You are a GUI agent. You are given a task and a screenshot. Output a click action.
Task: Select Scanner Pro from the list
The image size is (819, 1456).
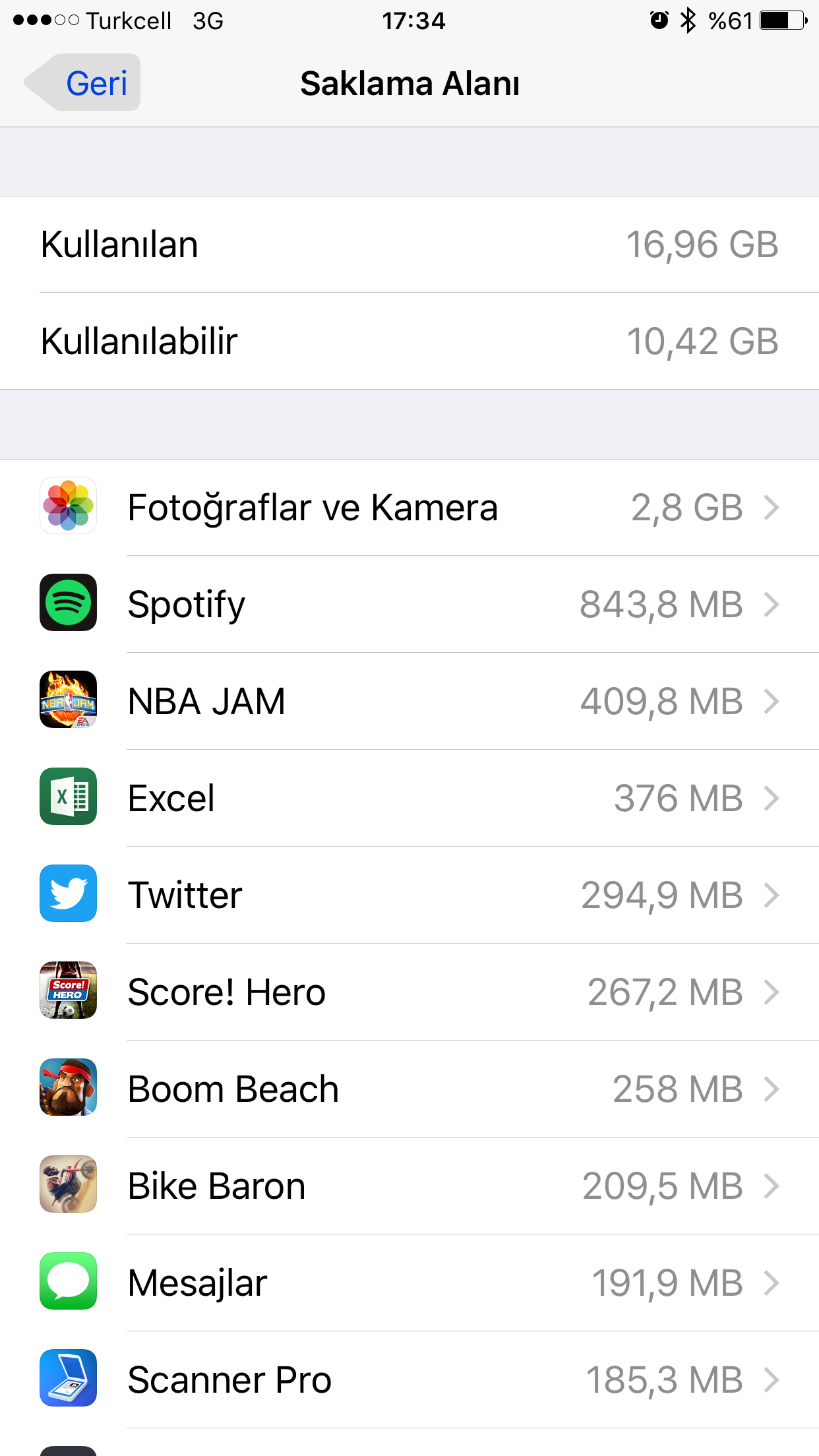(x=409, y=1380)
